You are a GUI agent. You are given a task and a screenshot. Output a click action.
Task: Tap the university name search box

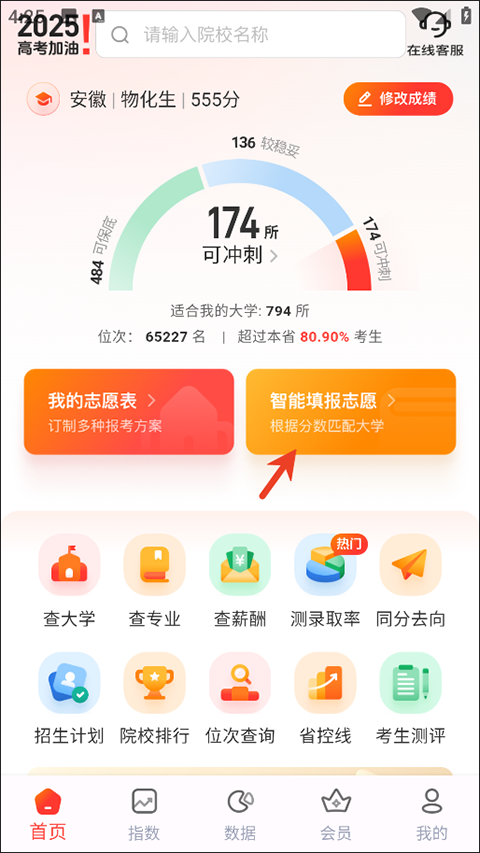(x=251, y=34)
